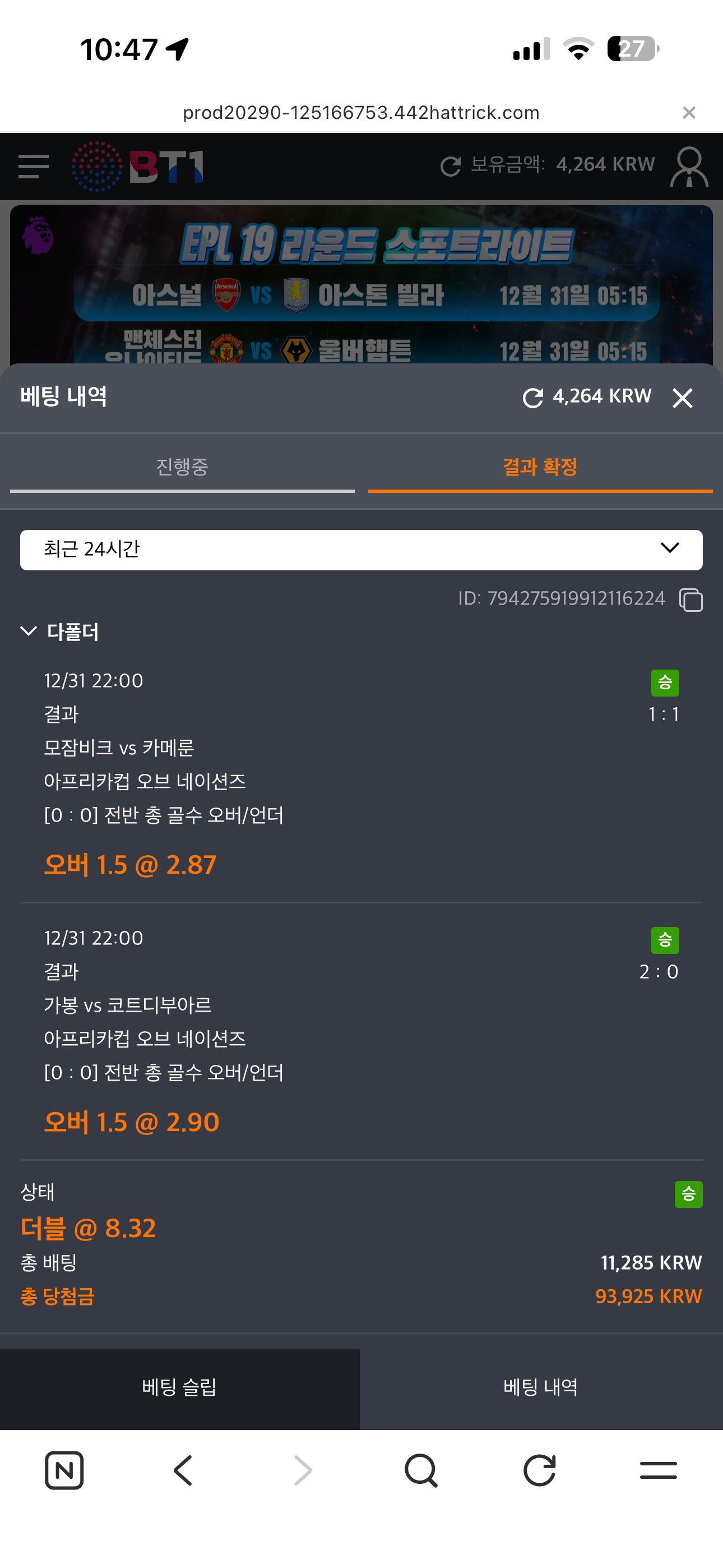The height and width of the screenshot is (1568, 723).
Task: Refresh the 보유금액 balance in top bar
Action: click(x=451, y=166)
